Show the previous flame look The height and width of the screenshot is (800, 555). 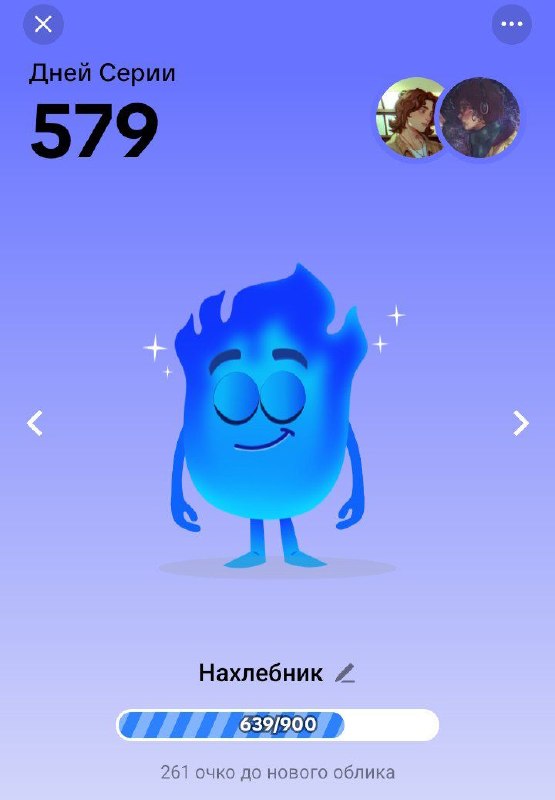35,423
